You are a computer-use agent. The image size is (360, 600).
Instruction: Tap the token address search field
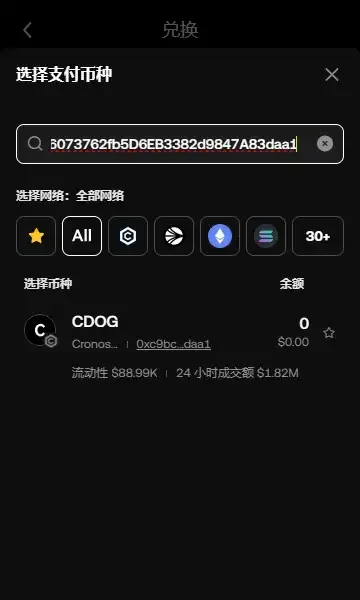click(x=180, y=144)
